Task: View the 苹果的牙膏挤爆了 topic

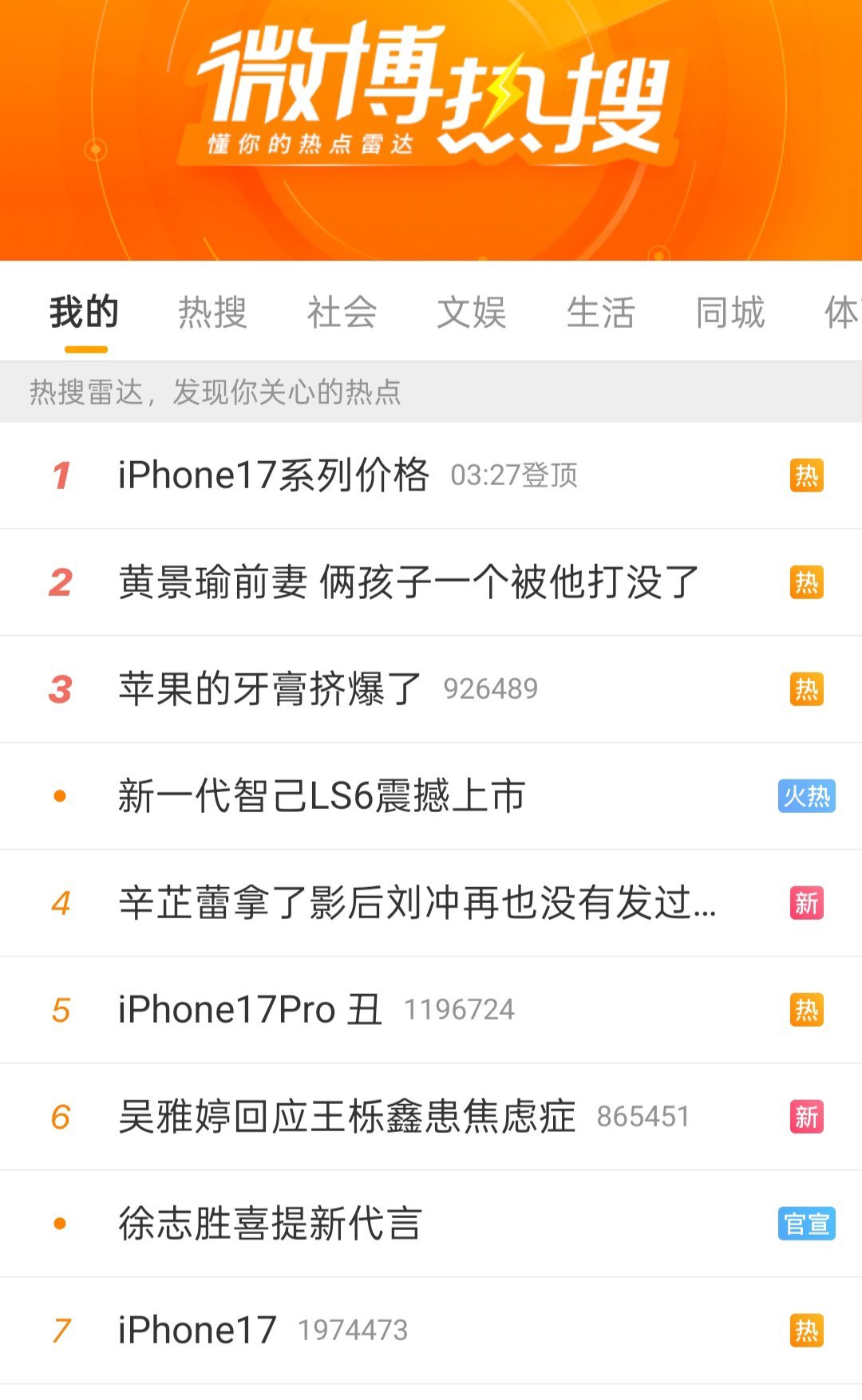Action: pyautogui.click(x=270, y=689)
